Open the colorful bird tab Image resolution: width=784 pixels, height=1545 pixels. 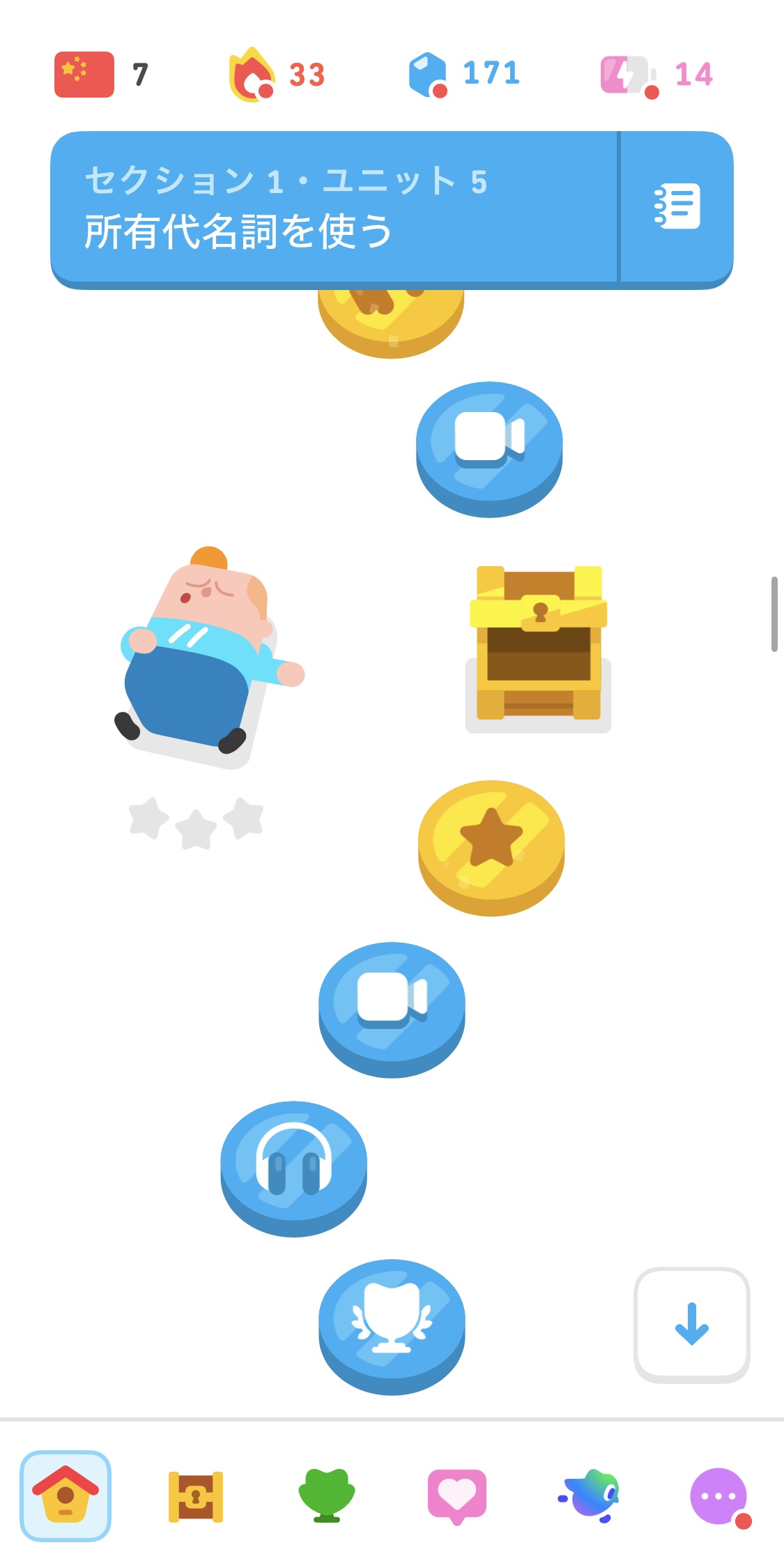(589, 1495)
